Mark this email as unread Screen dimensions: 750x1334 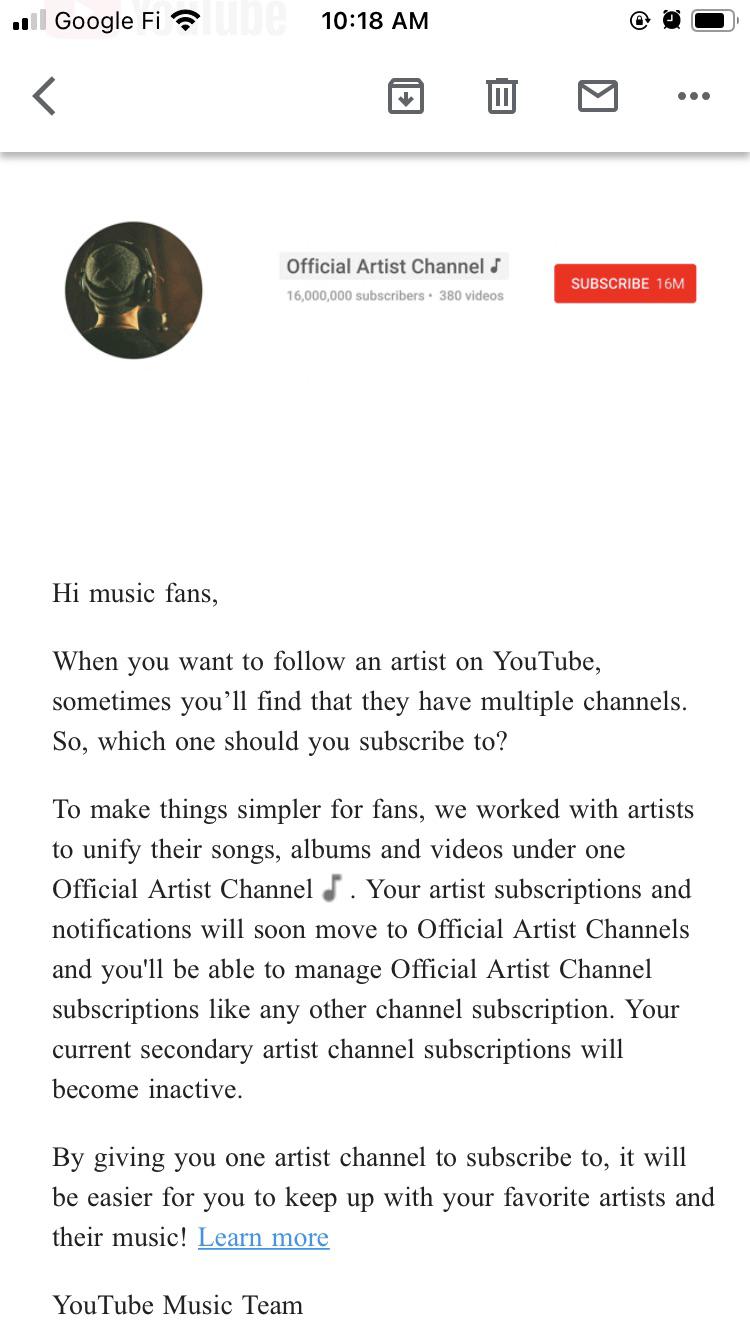[598, 97]
